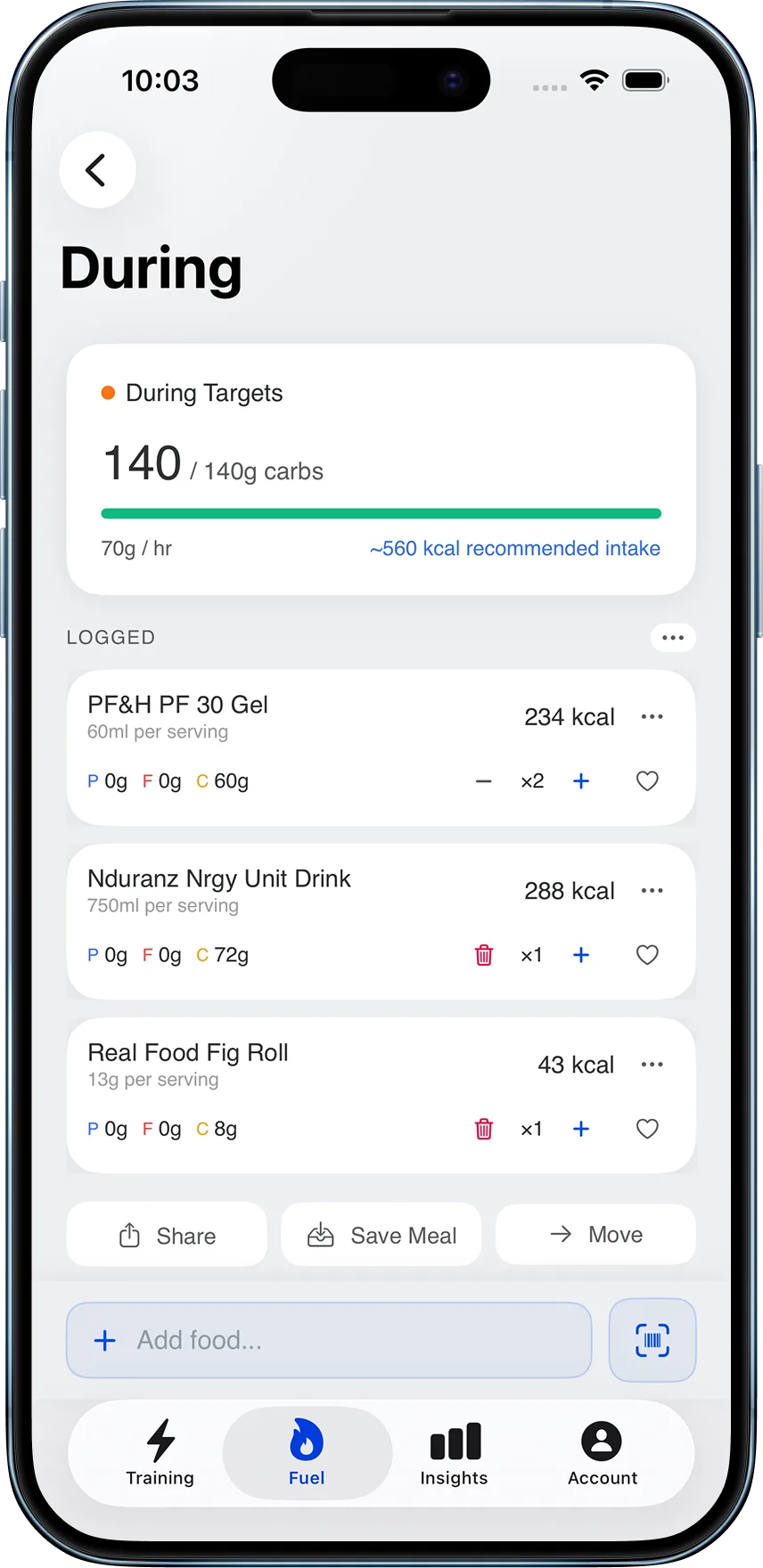Image resolution: width=763 pixels, height=1568 pixels.
Task: Share the logged During foods
Action: 167,1235
